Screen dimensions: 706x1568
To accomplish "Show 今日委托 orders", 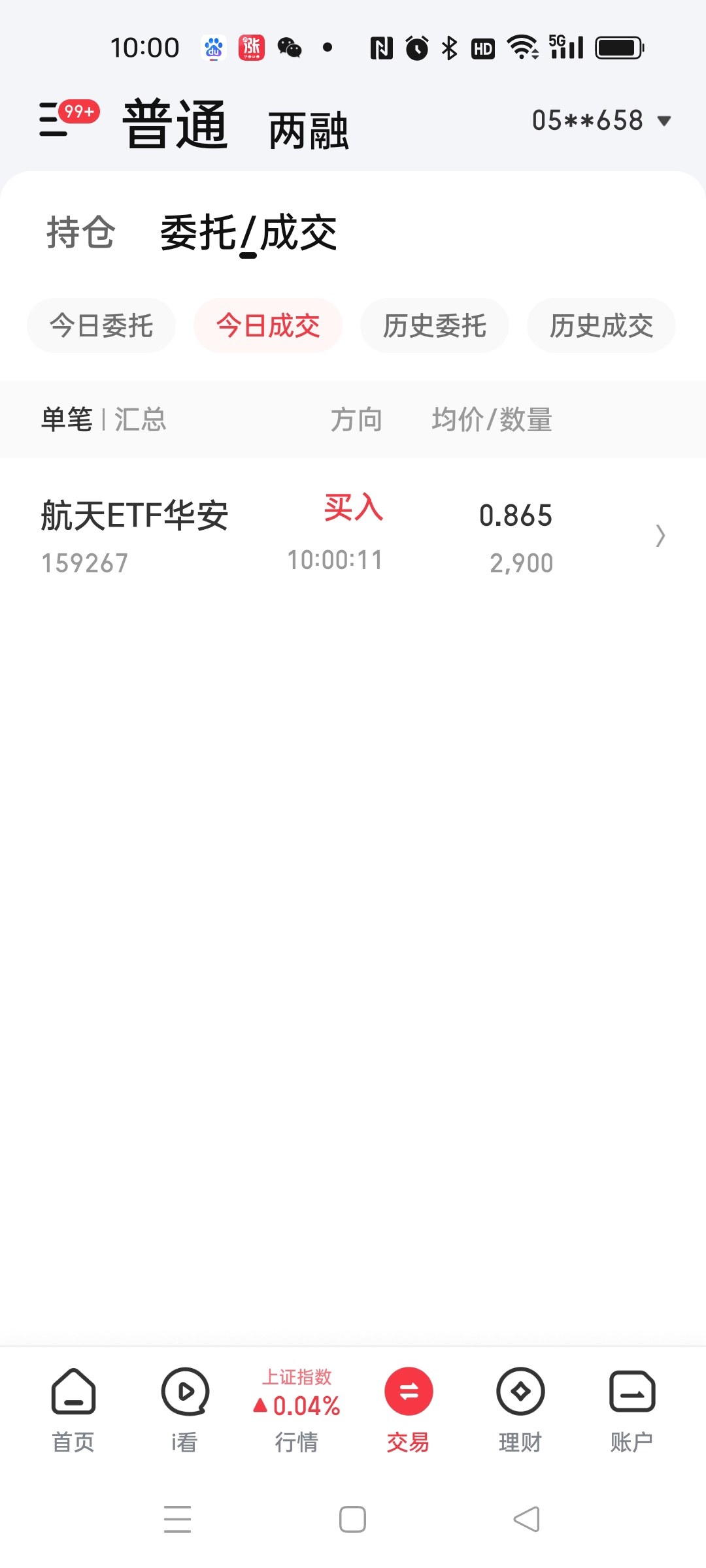I will (x=101, y=325).
